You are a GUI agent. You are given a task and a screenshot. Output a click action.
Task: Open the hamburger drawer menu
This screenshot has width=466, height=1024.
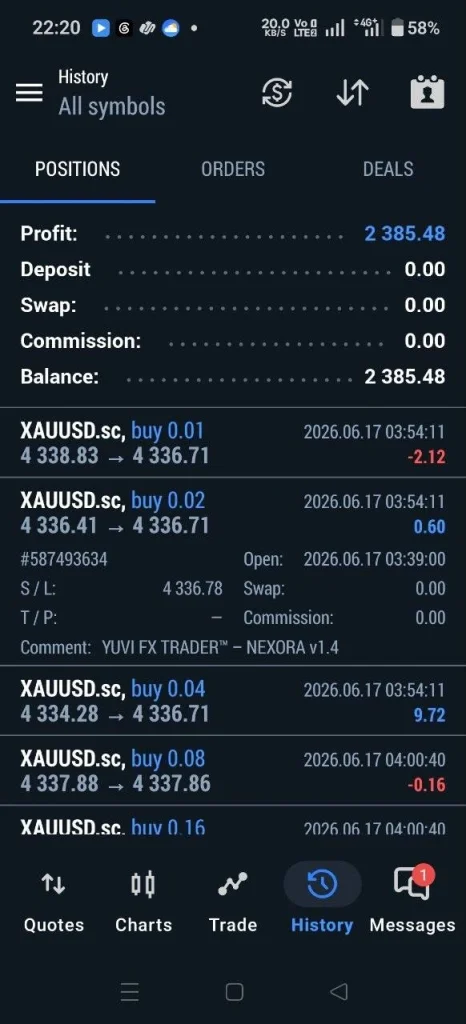click(x=29, y=93)
